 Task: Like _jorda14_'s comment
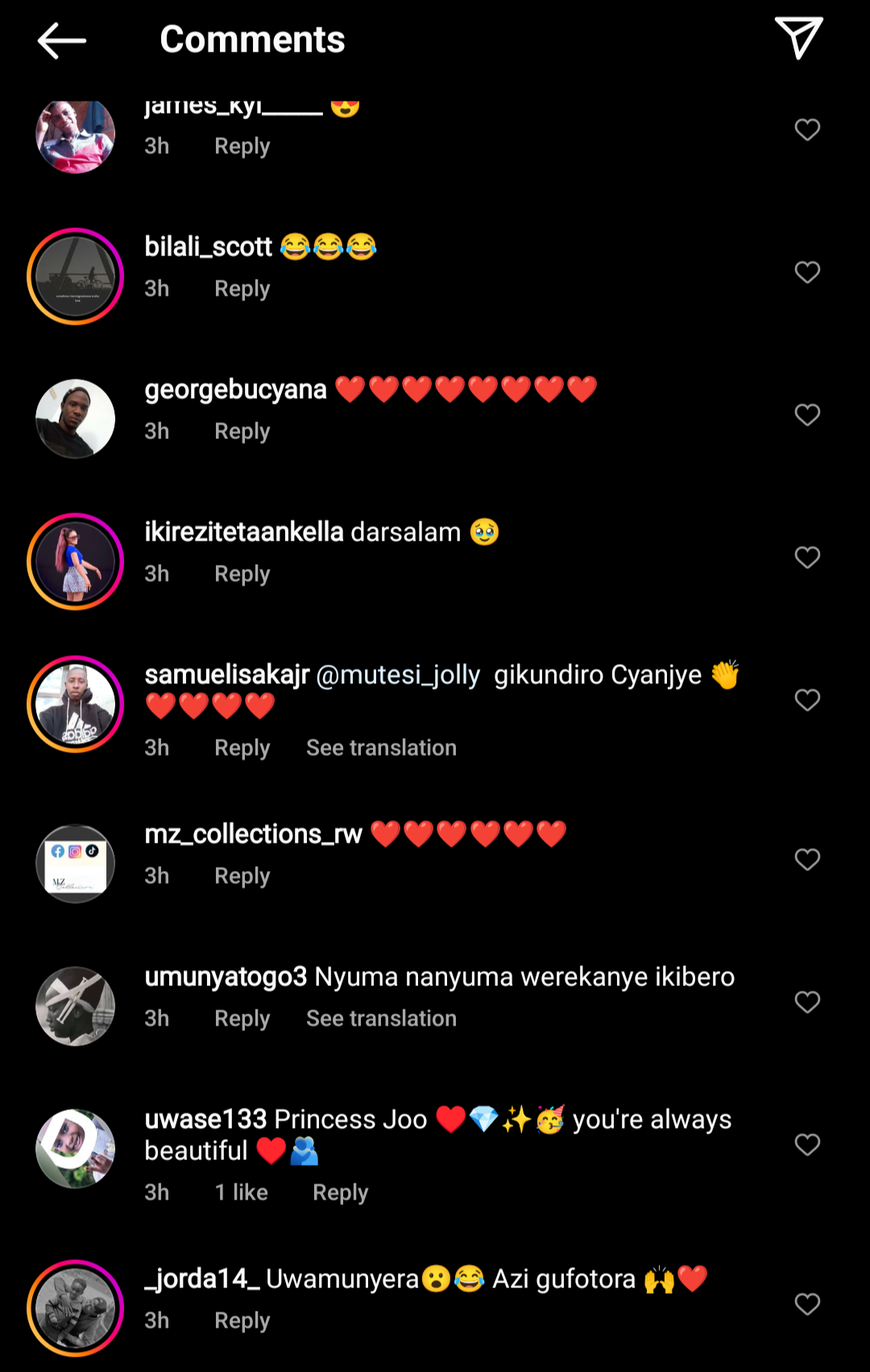click(807, 1304)
